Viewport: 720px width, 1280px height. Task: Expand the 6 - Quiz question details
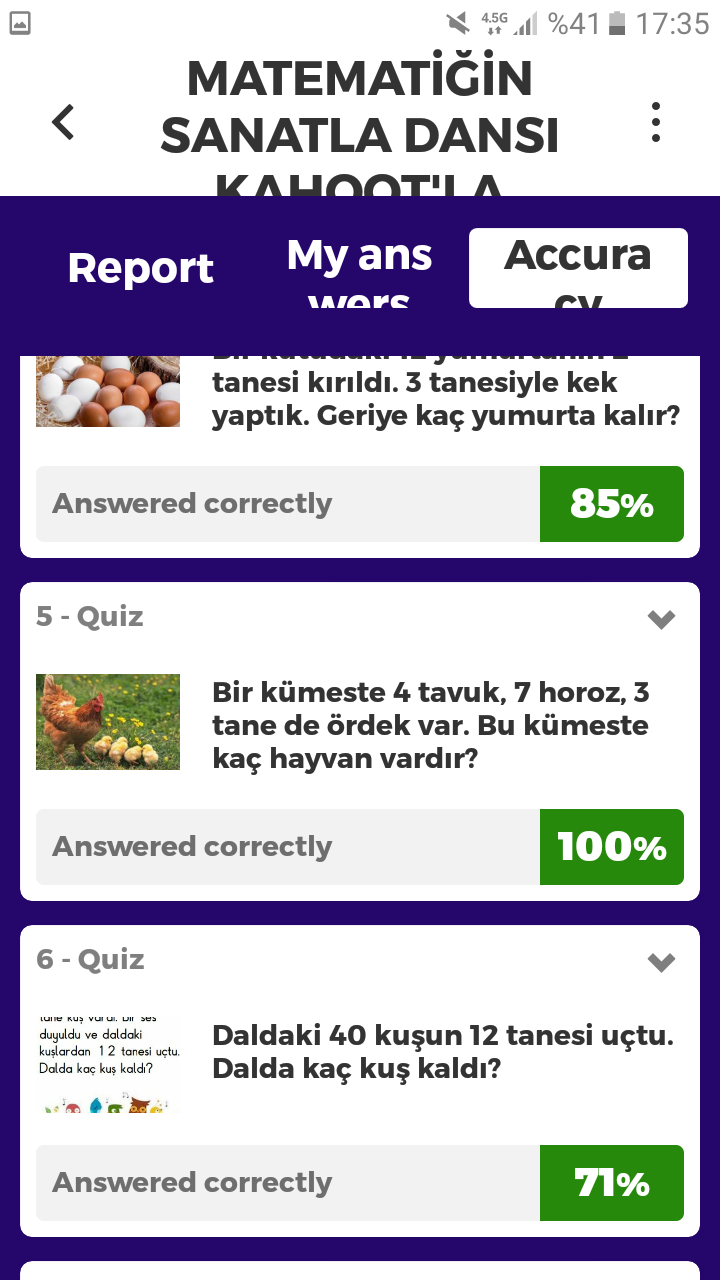[x=660, y=961]
